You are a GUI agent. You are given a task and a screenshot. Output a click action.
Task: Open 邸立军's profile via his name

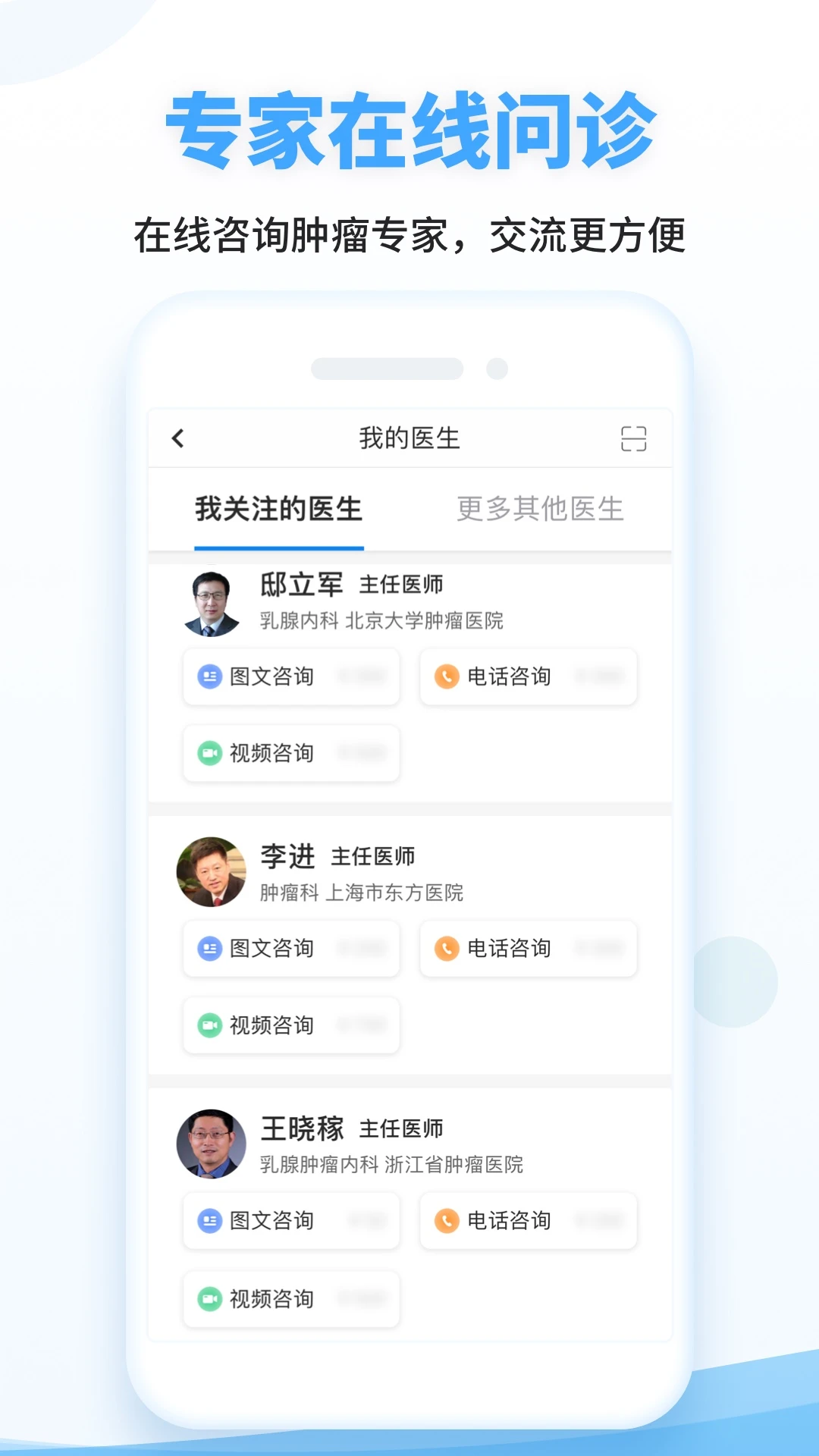pyautogui.click(x=302, y=584)
